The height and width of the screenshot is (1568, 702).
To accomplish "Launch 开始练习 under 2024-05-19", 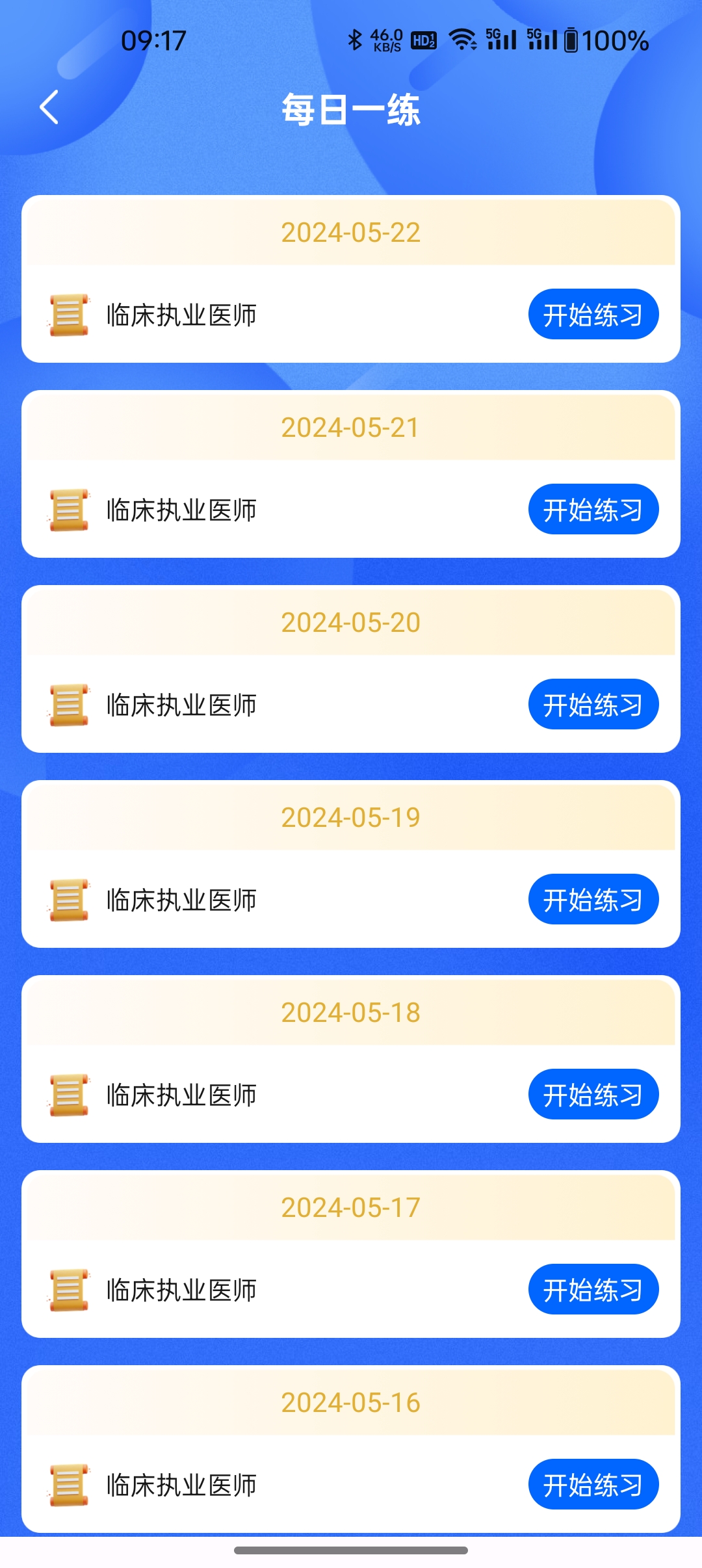I will 593,899.
